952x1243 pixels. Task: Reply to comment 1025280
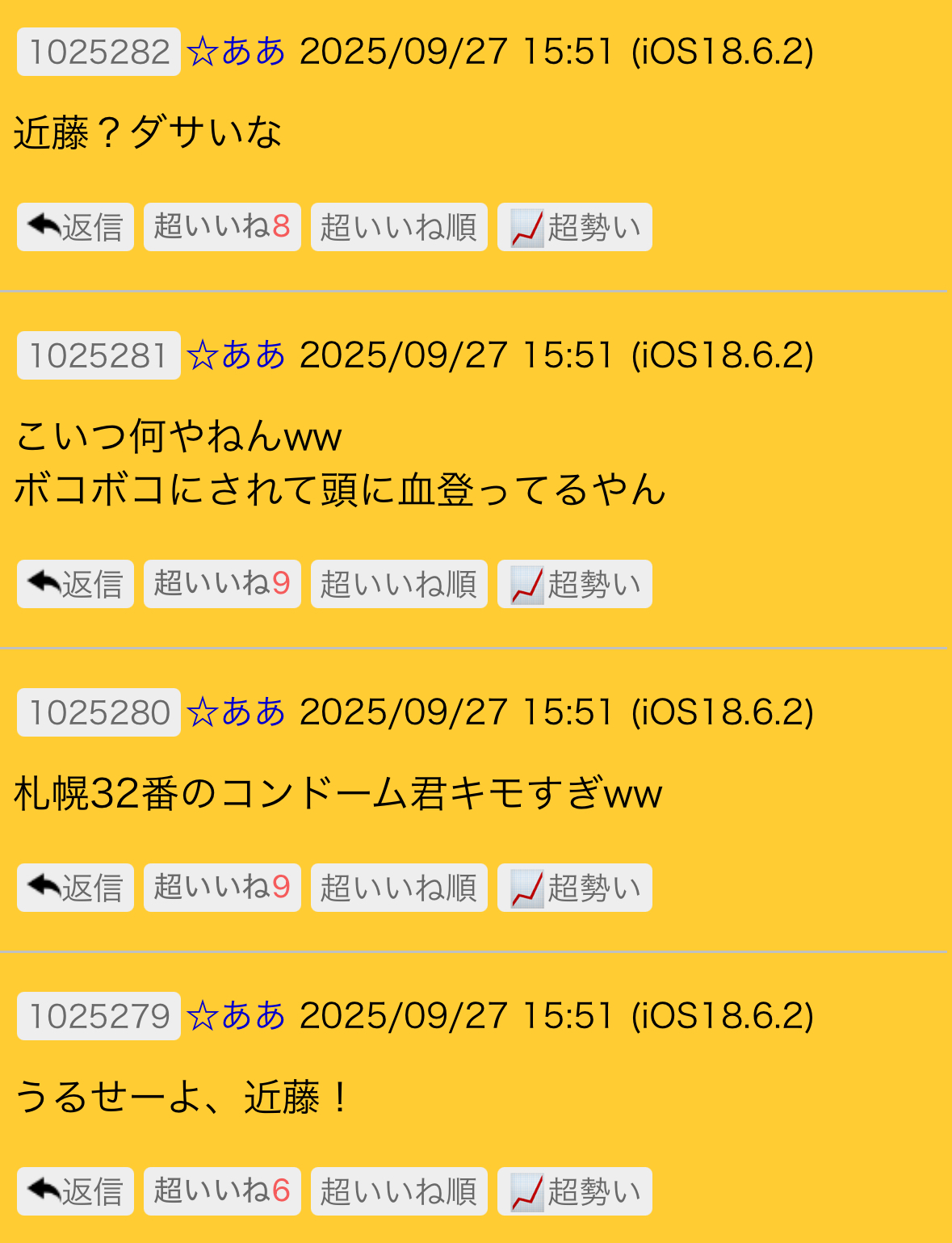(x=75, y=888)
